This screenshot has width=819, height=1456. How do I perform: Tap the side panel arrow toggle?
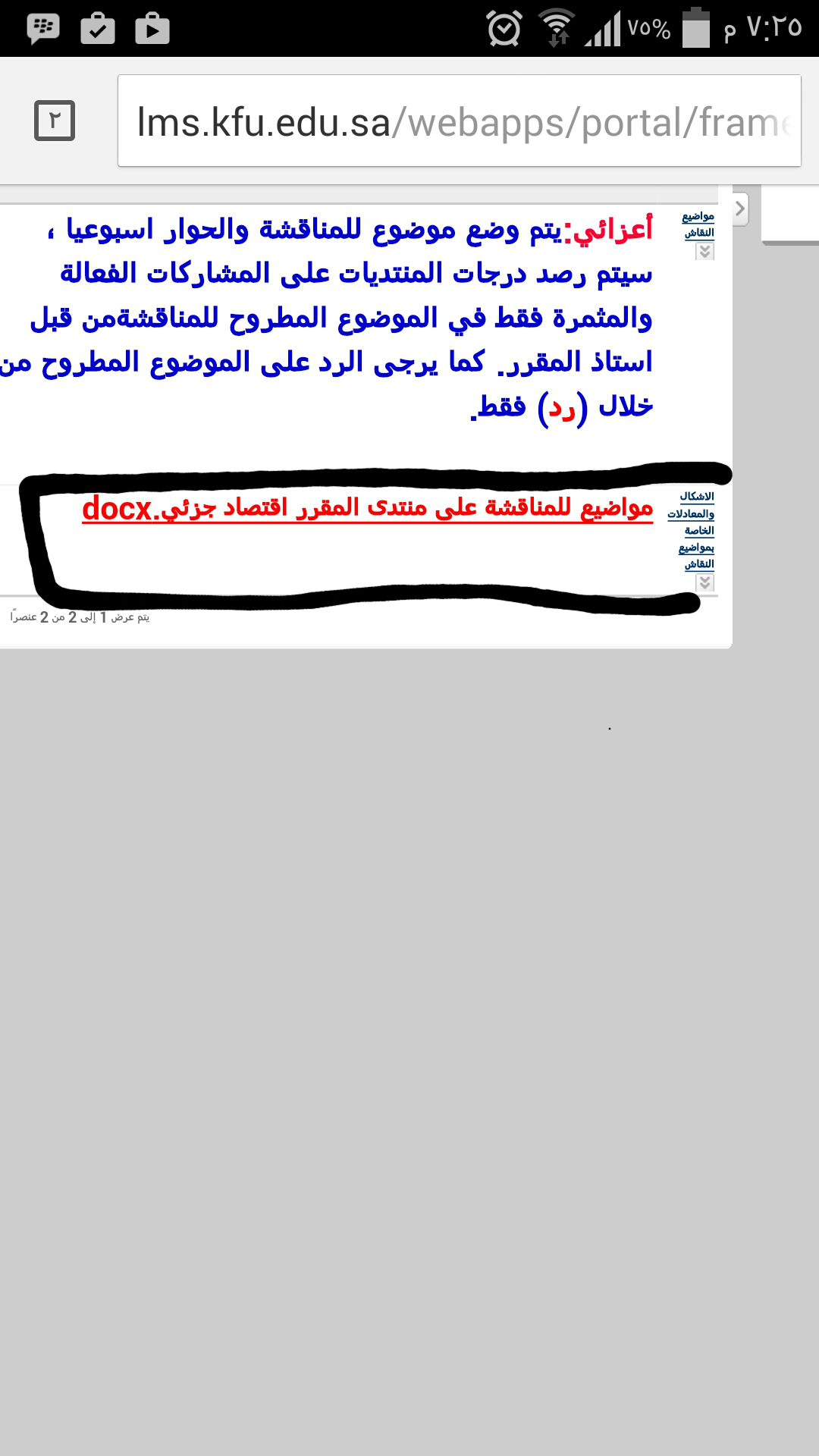coord(740,209)
